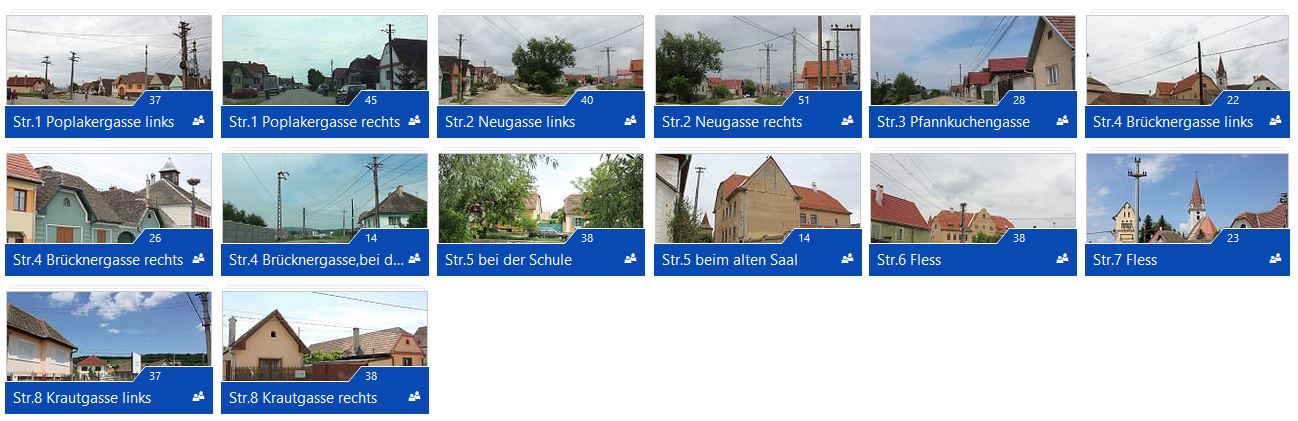Open the Str.4 Brücknergasse,bei d... album
This screenshot has height=421, width=1298.
coord(324,198)
